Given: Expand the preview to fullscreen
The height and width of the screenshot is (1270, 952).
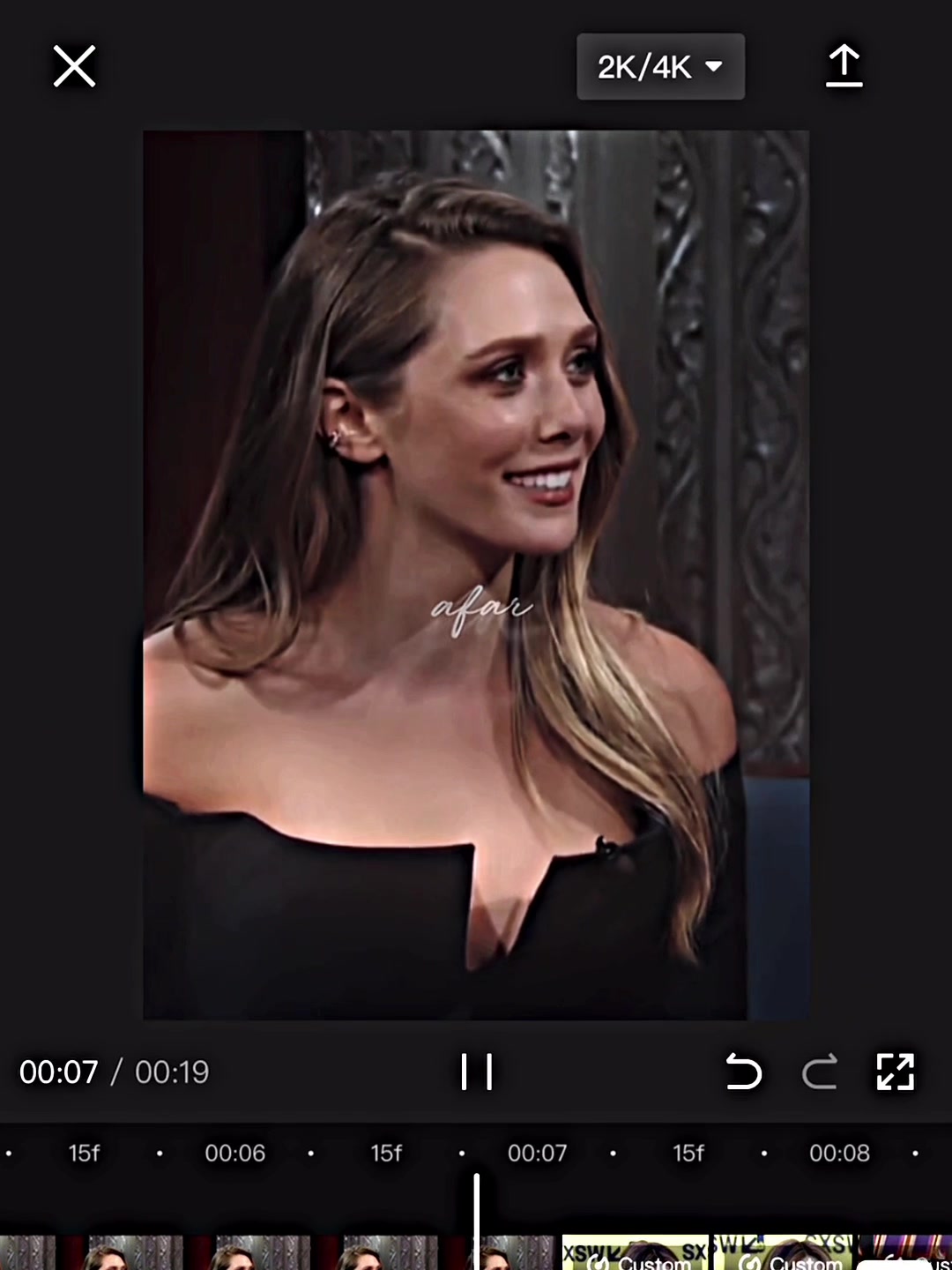Looking at the screenshot, I should click(896, 1072).
